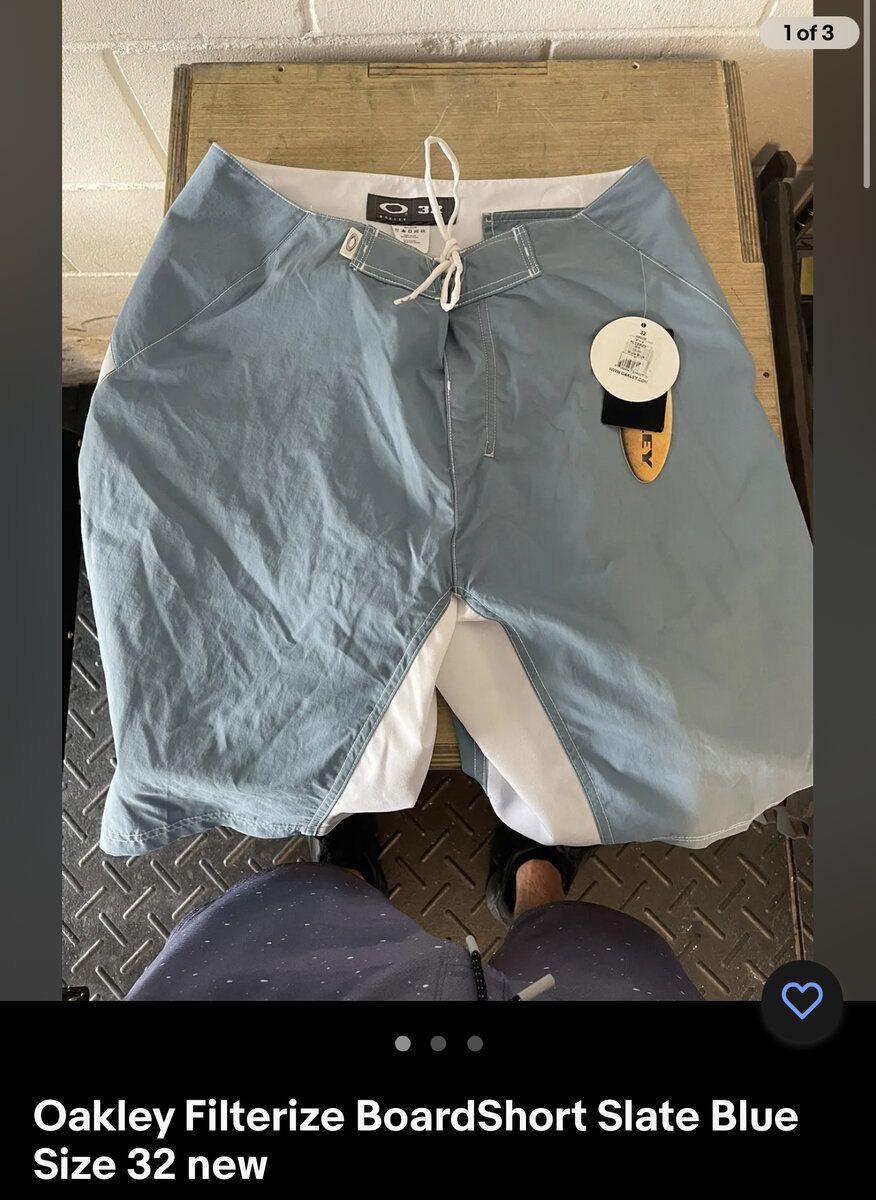The height and width of the screenshot is (1200, 876).
Task: Jump to the second photo dot
Action: pos(438,1044)
